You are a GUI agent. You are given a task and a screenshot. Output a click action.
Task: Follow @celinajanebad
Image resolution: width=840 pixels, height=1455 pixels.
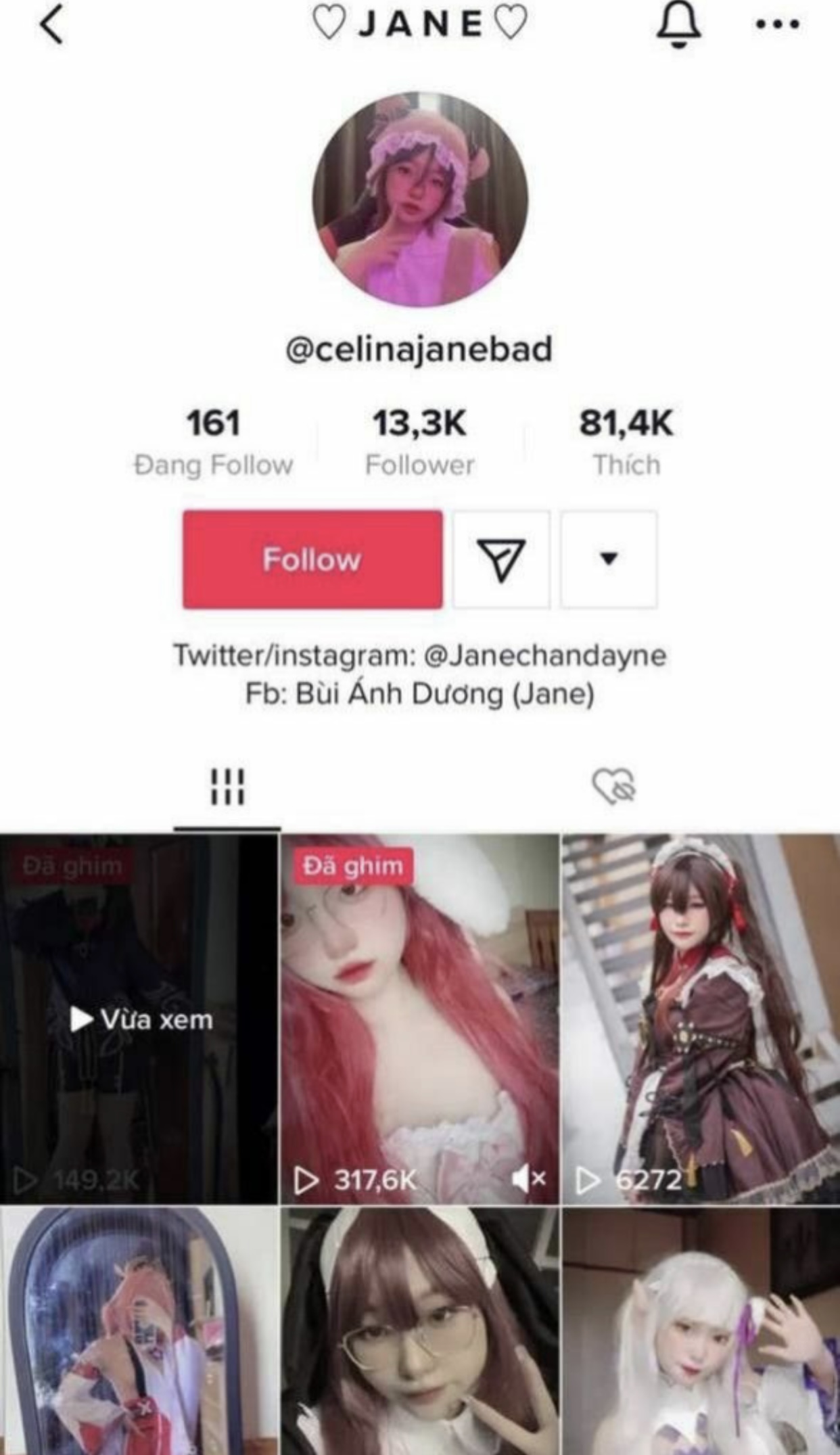coord(312,559)
